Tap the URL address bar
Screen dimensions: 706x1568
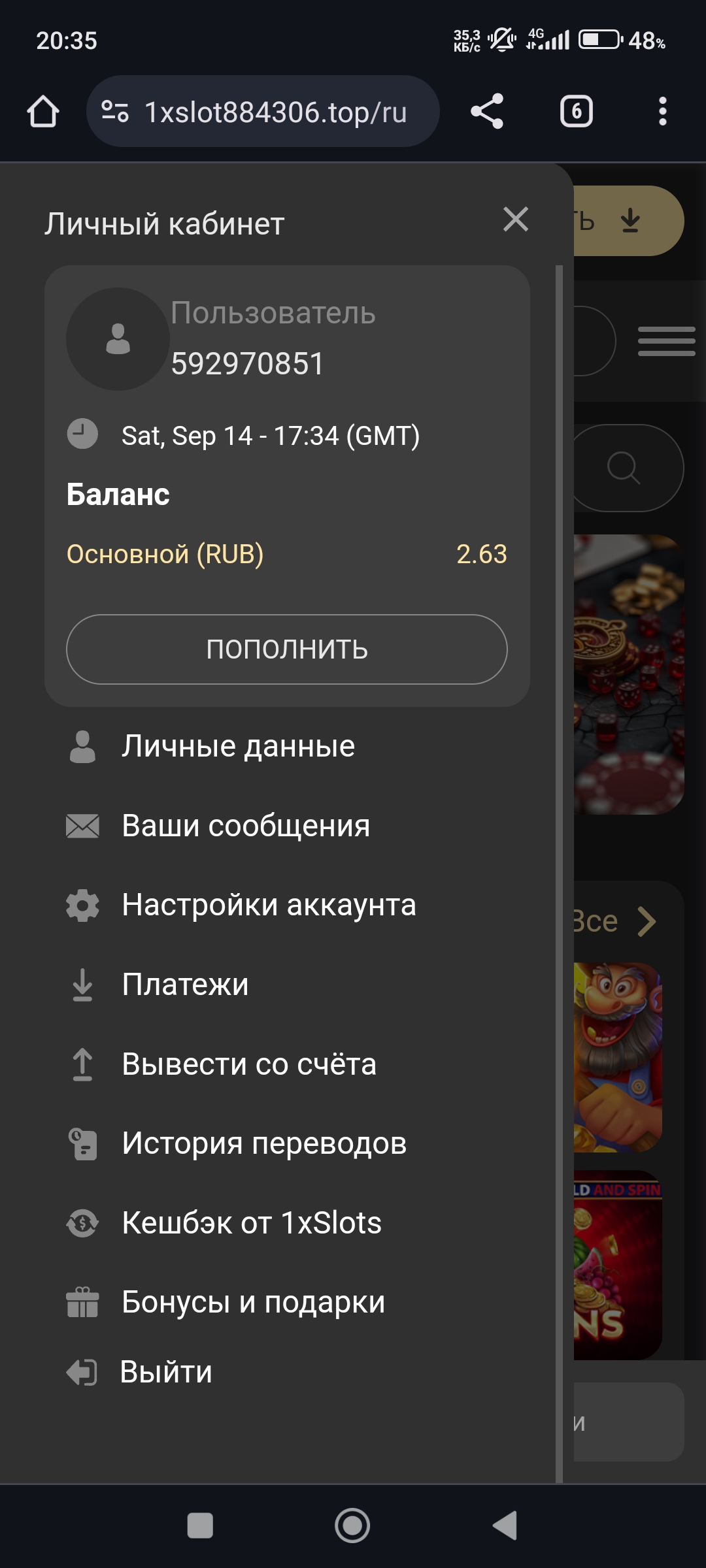click(x=275, y=112)
